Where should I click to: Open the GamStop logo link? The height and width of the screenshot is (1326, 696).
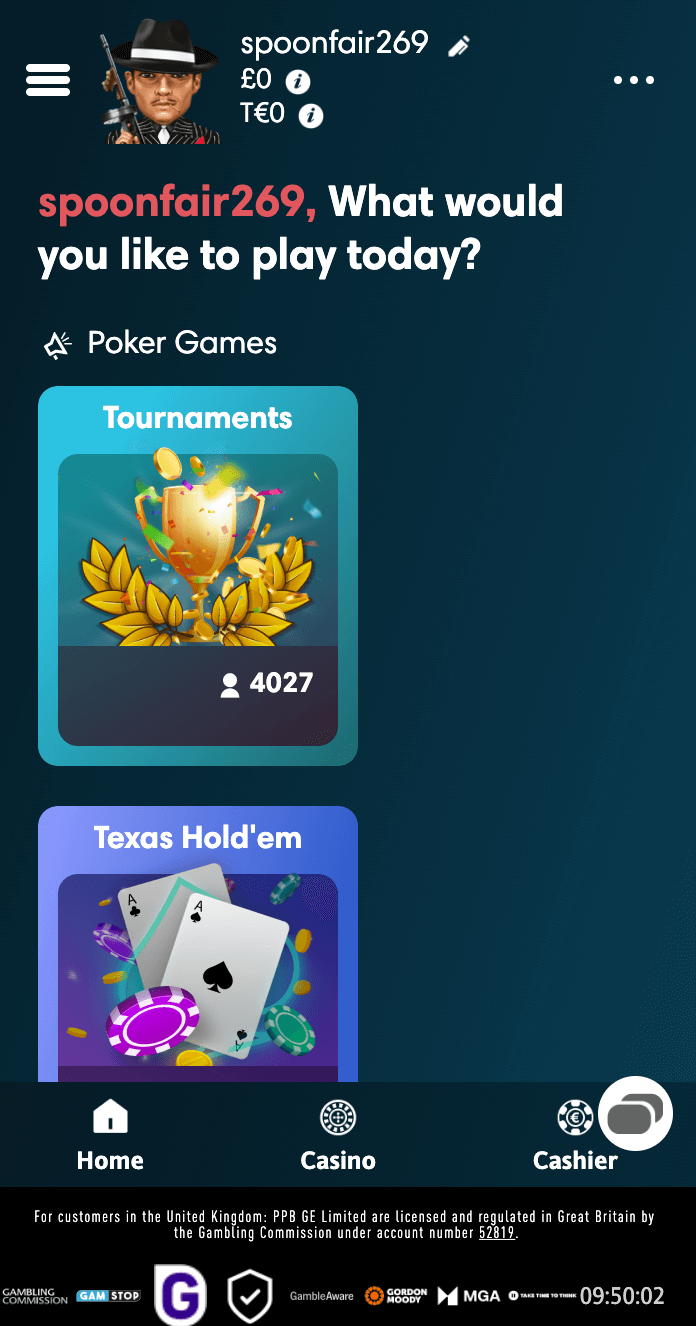tap(108, 1296)
